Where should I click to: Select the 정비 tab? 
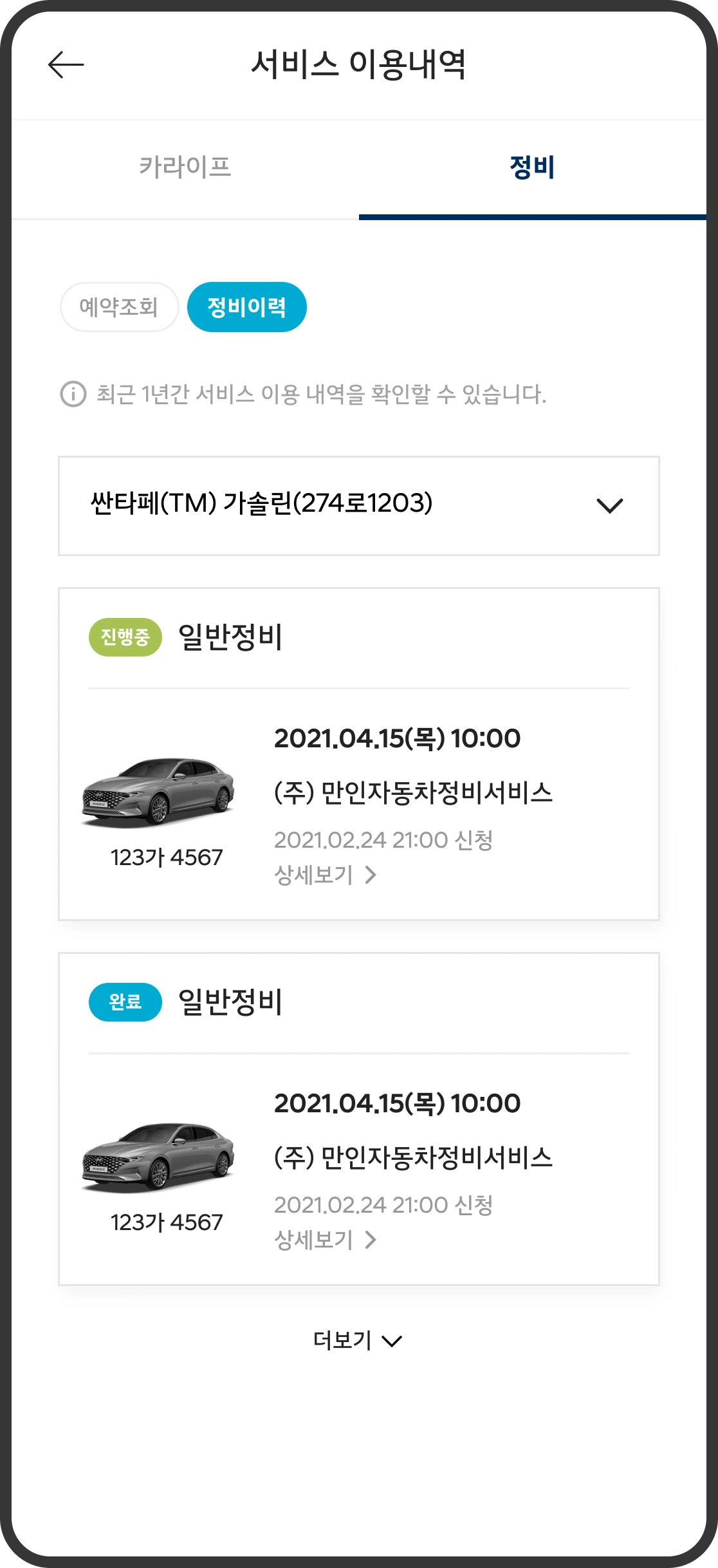tap(532, 167)
